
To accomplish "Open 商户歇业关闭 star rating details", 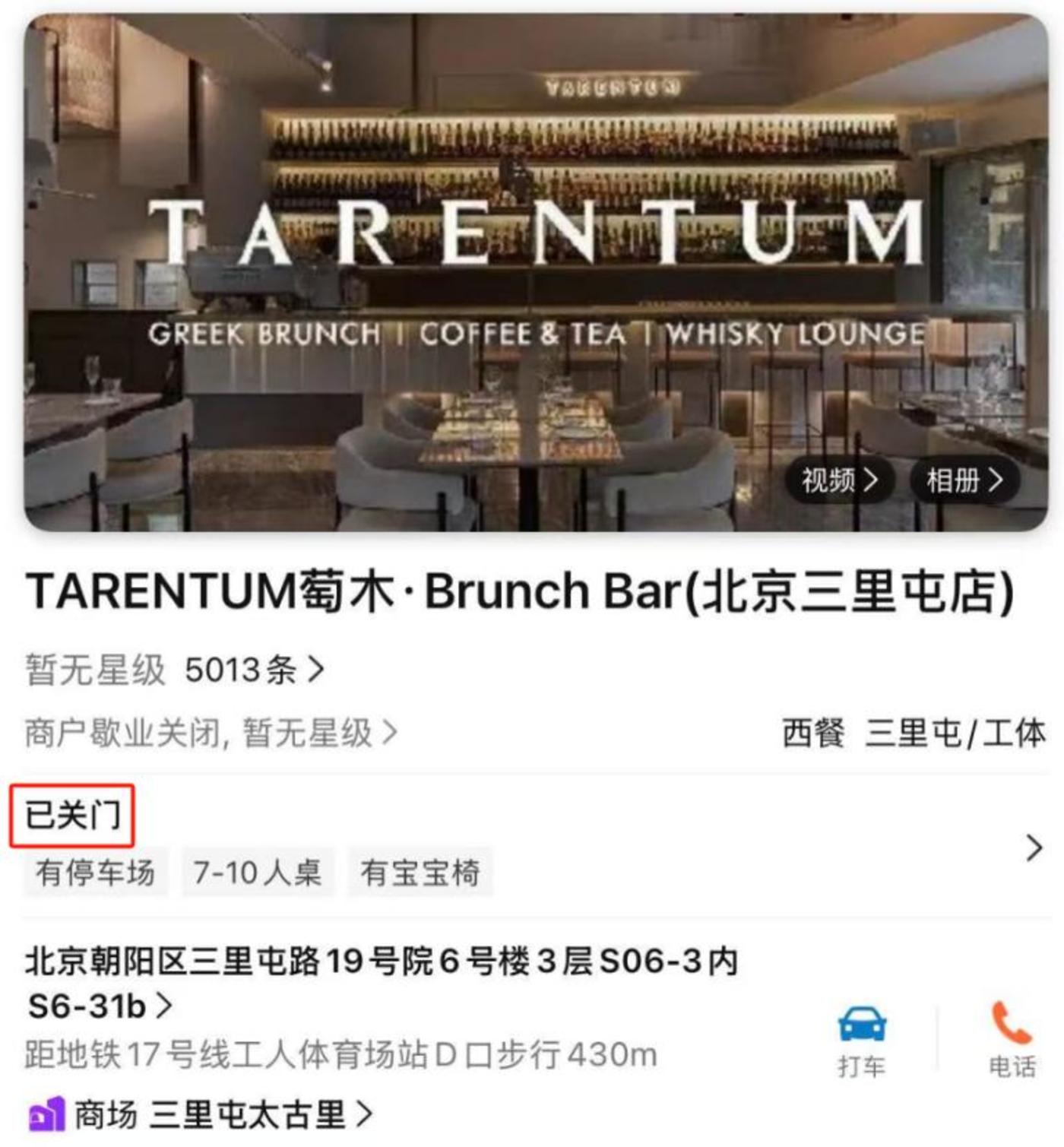I will click(211, 733).
